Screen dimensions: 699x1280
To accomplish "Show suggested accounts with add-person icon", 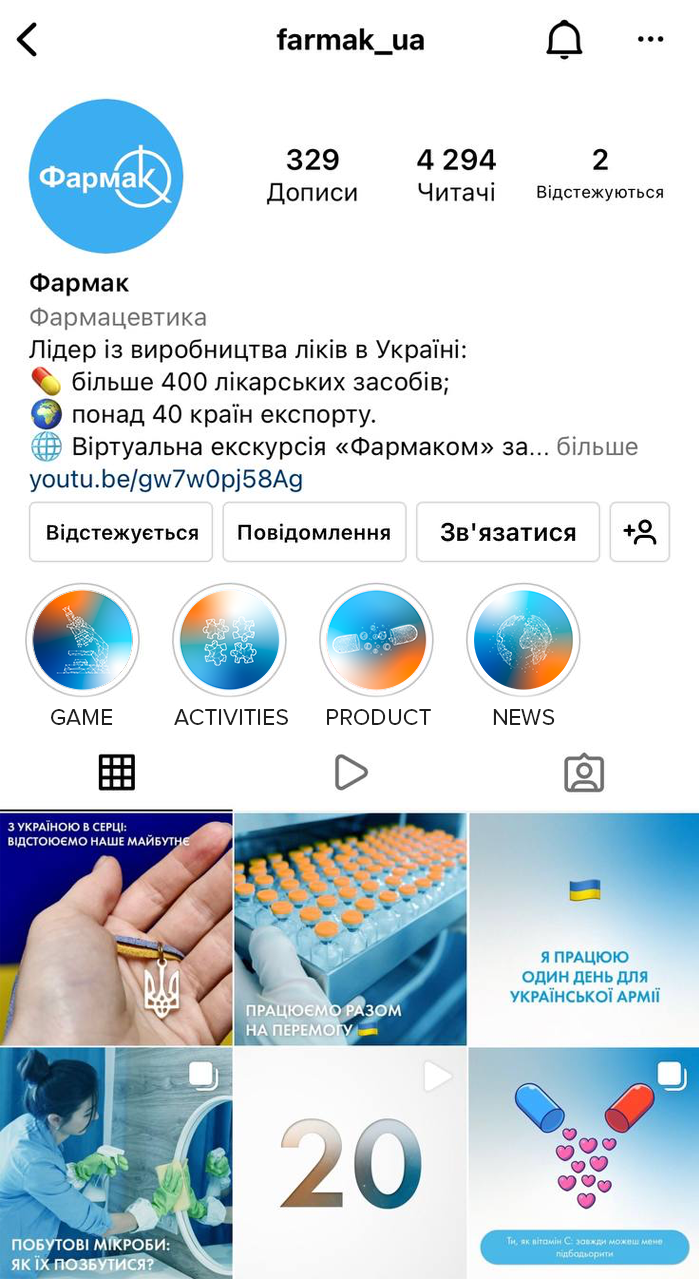I will click(x=640, y=532).
